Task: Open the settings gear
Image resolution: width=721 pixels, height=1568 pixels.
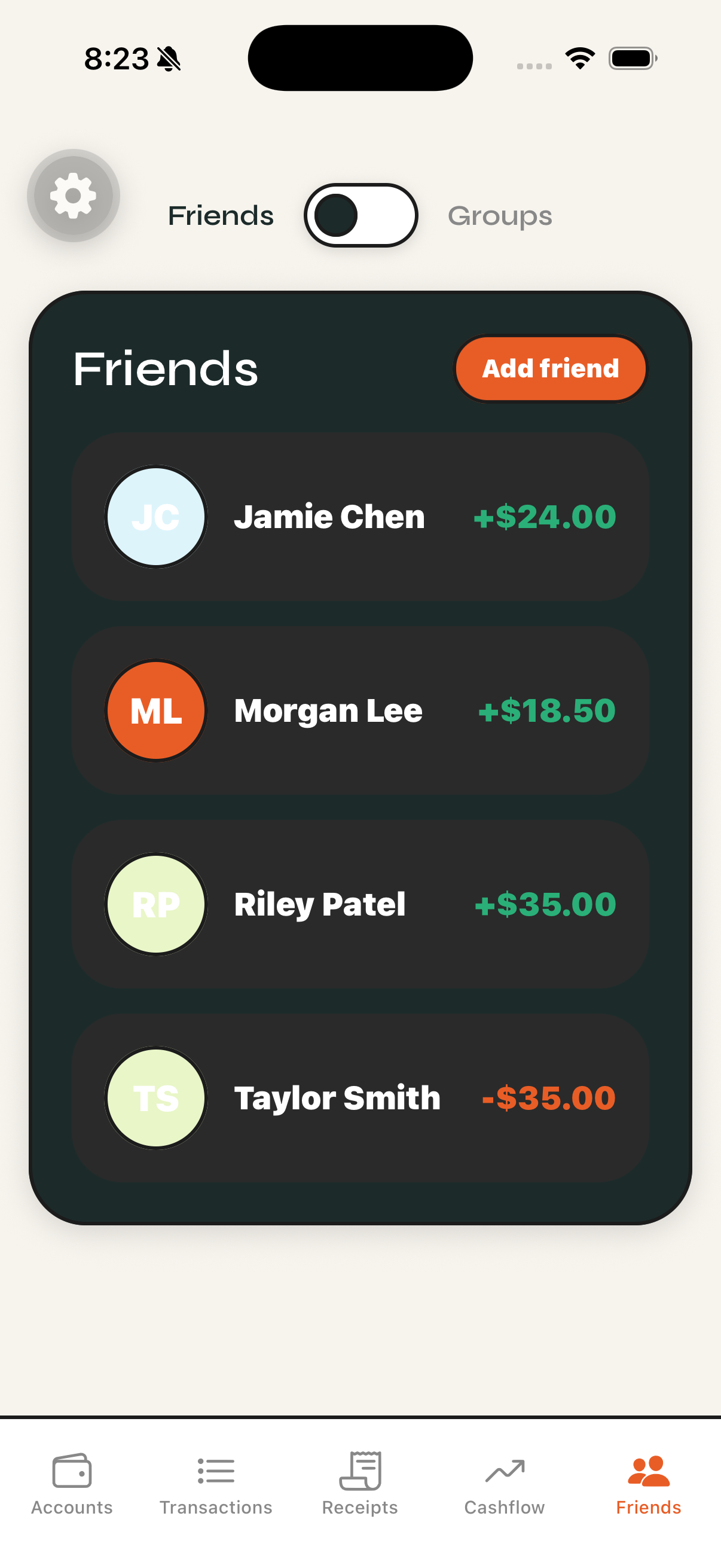Action: (73, 196)
